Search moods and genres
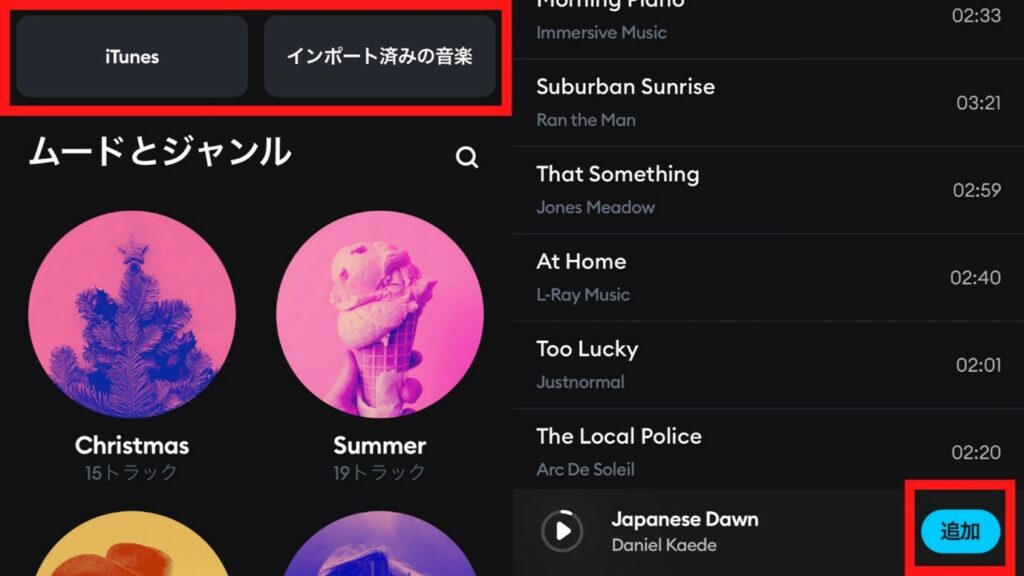1024x576 pixels. (x=467, y=157)
